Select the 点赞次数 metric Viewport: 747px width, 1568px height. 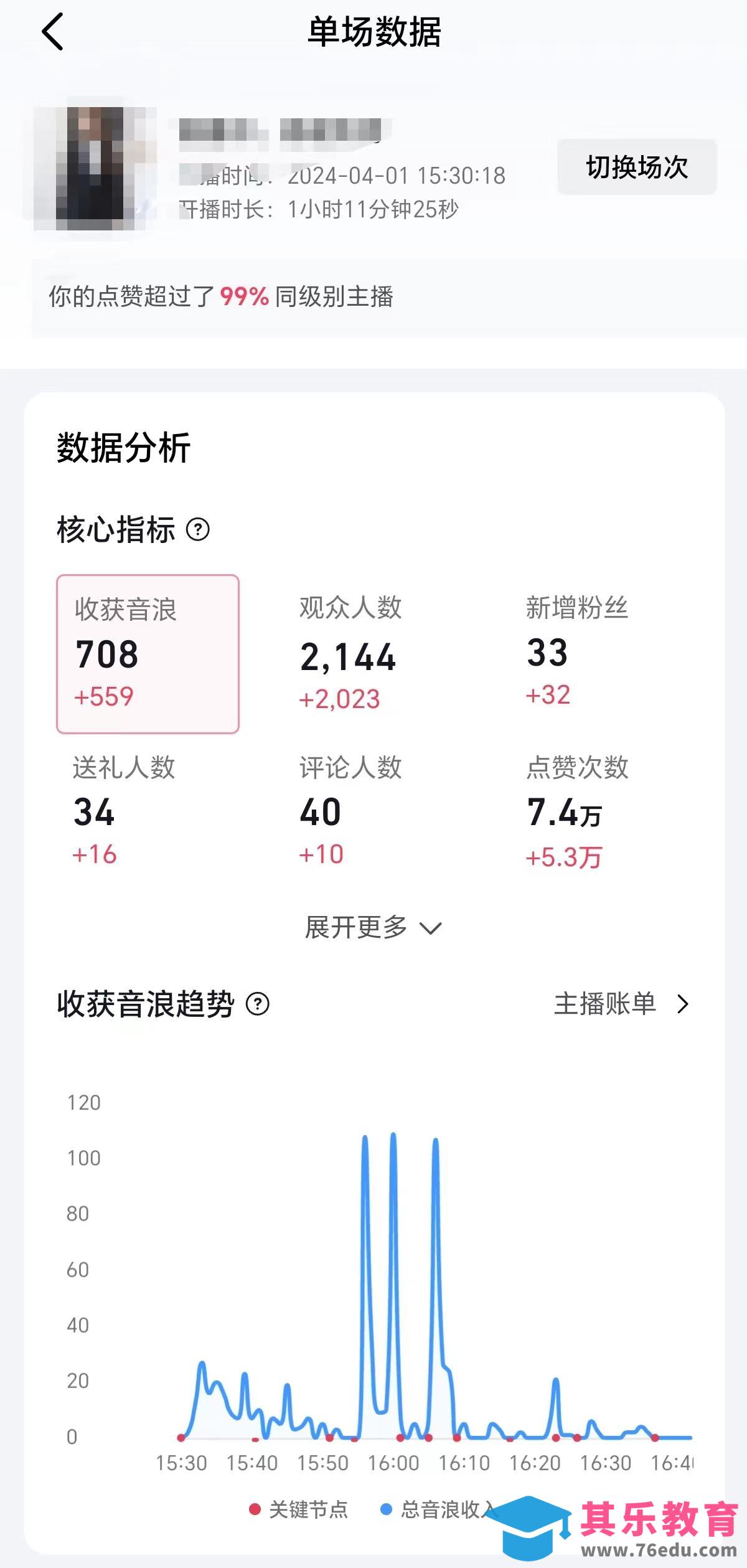[576, 811]
